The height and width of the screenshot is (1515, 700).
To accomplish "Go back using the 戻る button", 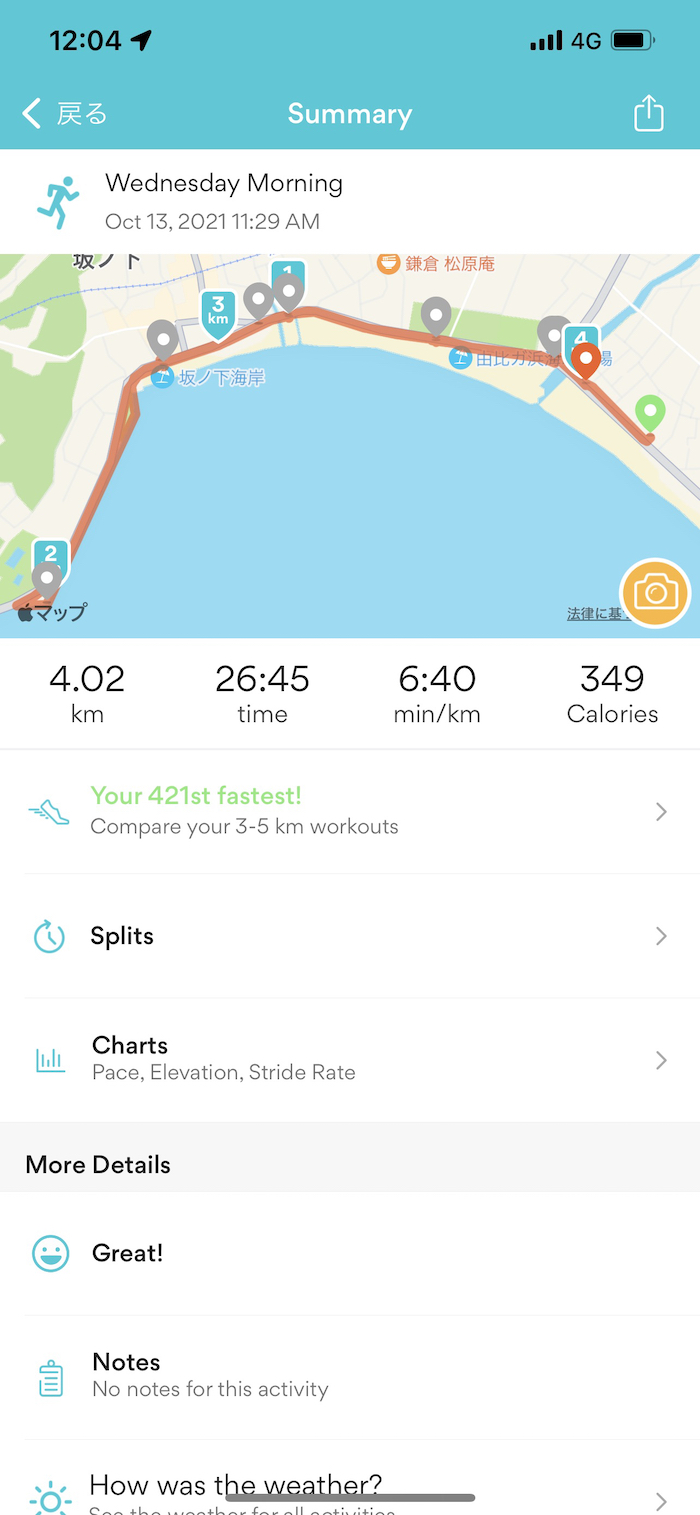I will [65, 114].
